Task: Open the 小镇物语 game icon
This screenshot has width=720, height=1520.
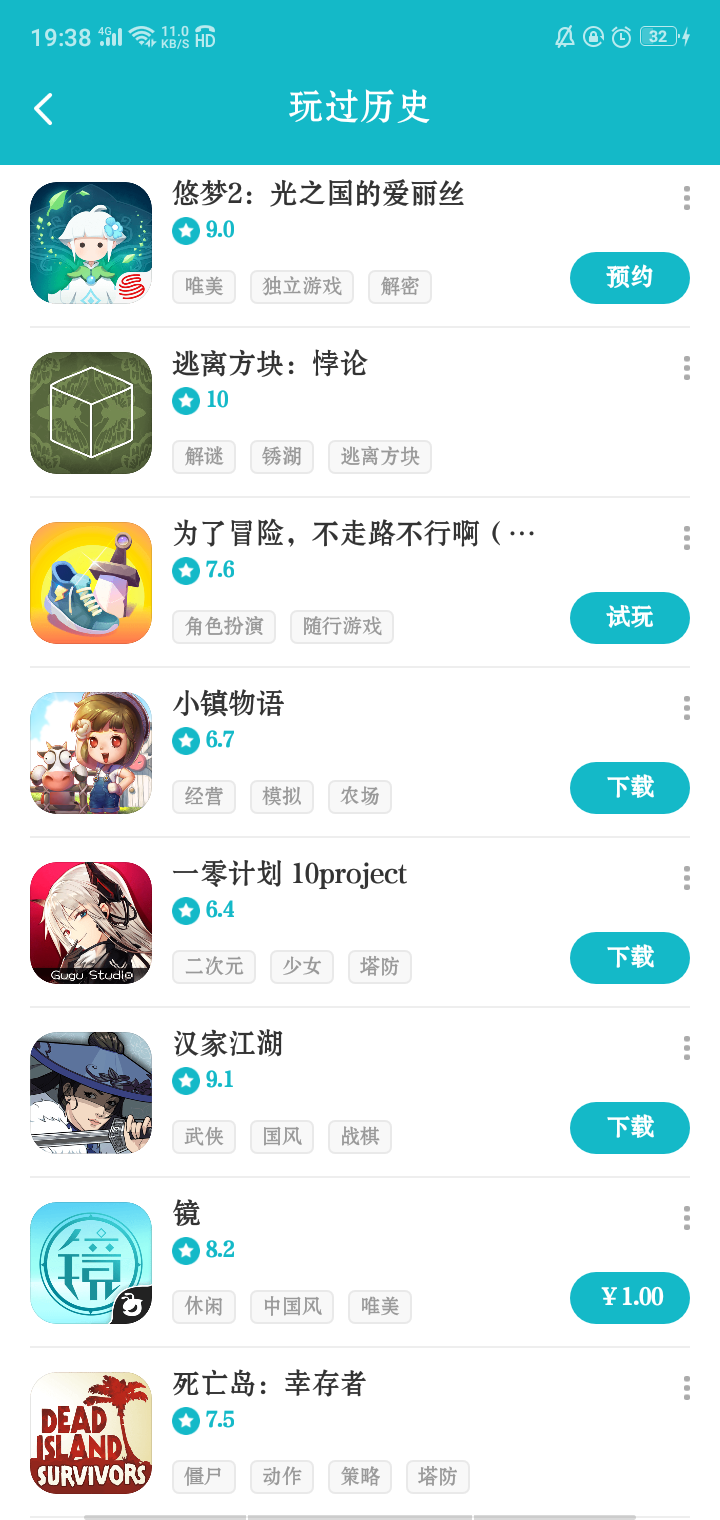Action: (x=91, y=753)
